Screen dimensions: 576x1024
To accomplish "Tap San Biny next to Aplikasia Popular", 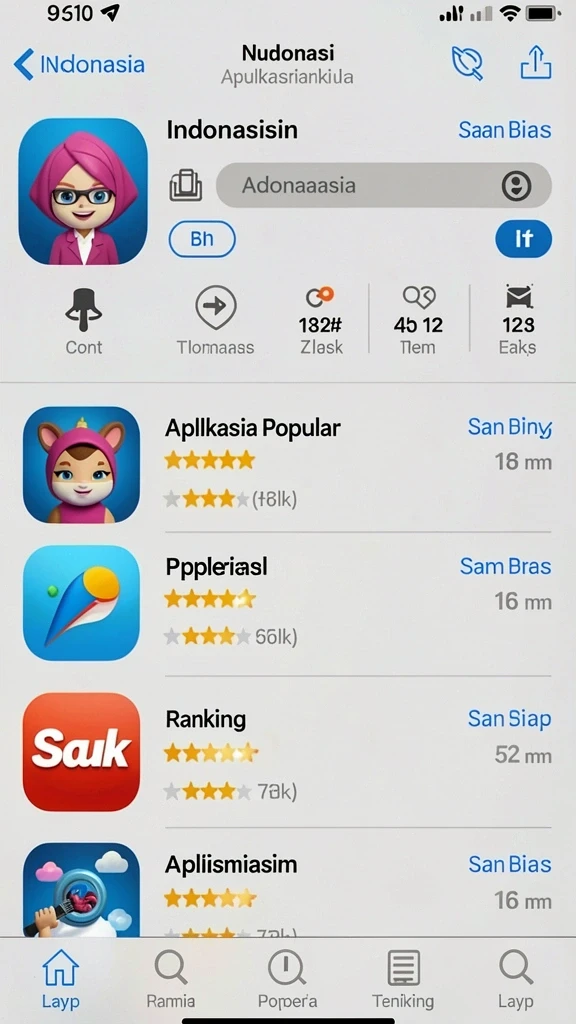I will pyautogui.click(x=509, y=427).
